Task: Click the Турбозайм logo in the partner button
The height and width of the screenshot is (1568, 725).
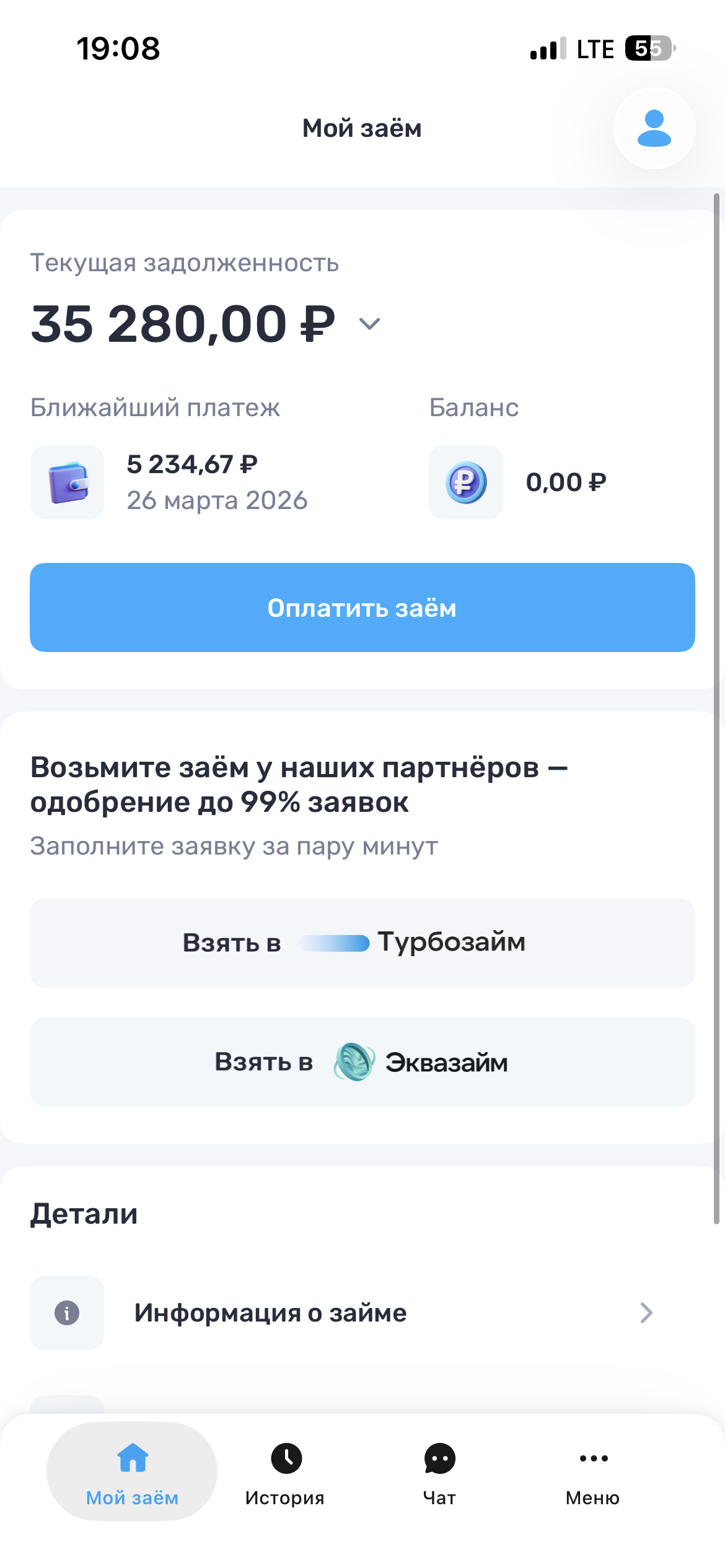Action: pos(333,943)
